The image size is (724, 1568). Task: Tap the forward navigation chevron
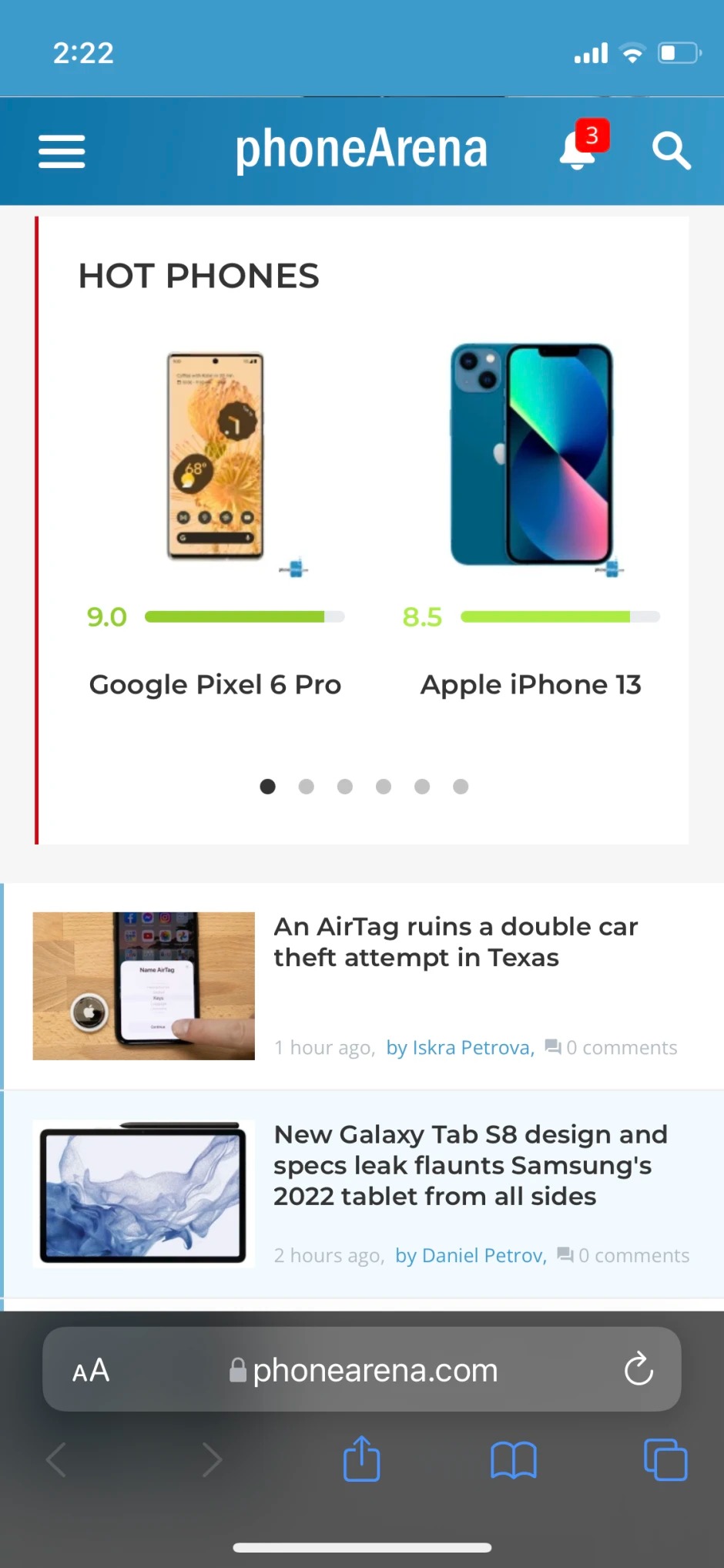(x=213, y=1459)
